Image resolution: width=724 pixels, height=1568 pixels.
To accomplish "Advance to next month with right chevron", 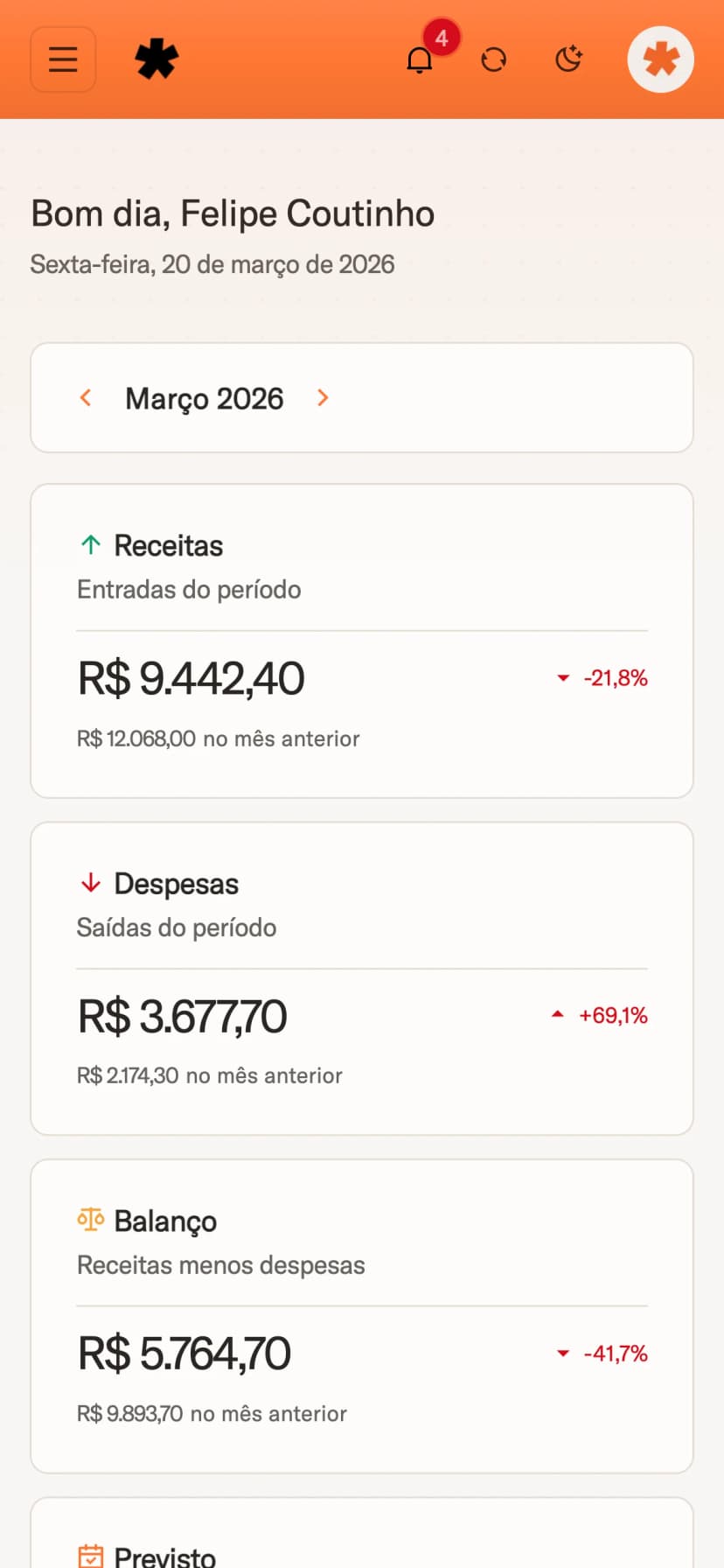I will tap(323, 398).
